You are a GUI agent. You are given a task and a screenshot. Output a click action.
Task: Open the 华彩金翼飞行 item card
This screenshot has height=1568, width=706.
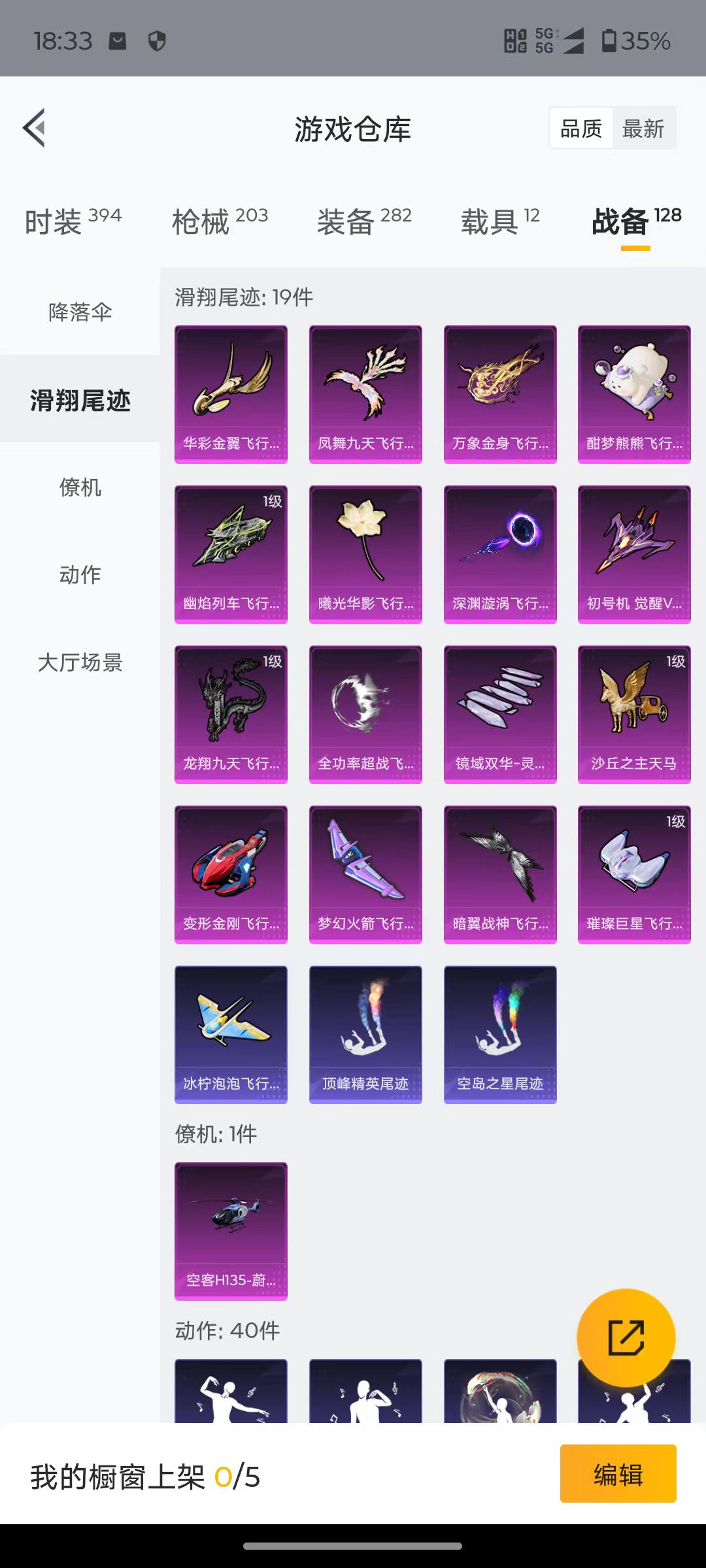click(231, 395)
